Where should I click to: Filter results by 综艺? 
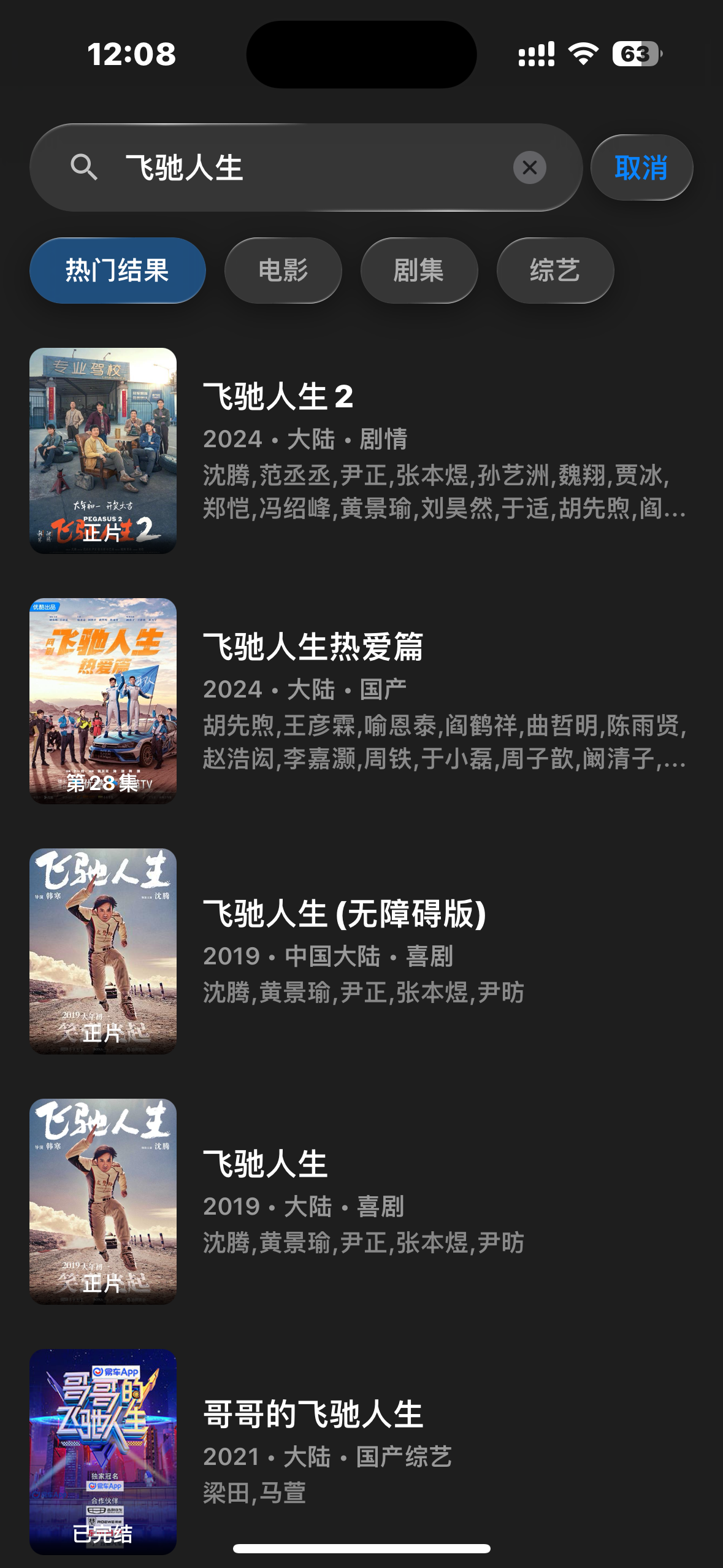pos(554,271)
